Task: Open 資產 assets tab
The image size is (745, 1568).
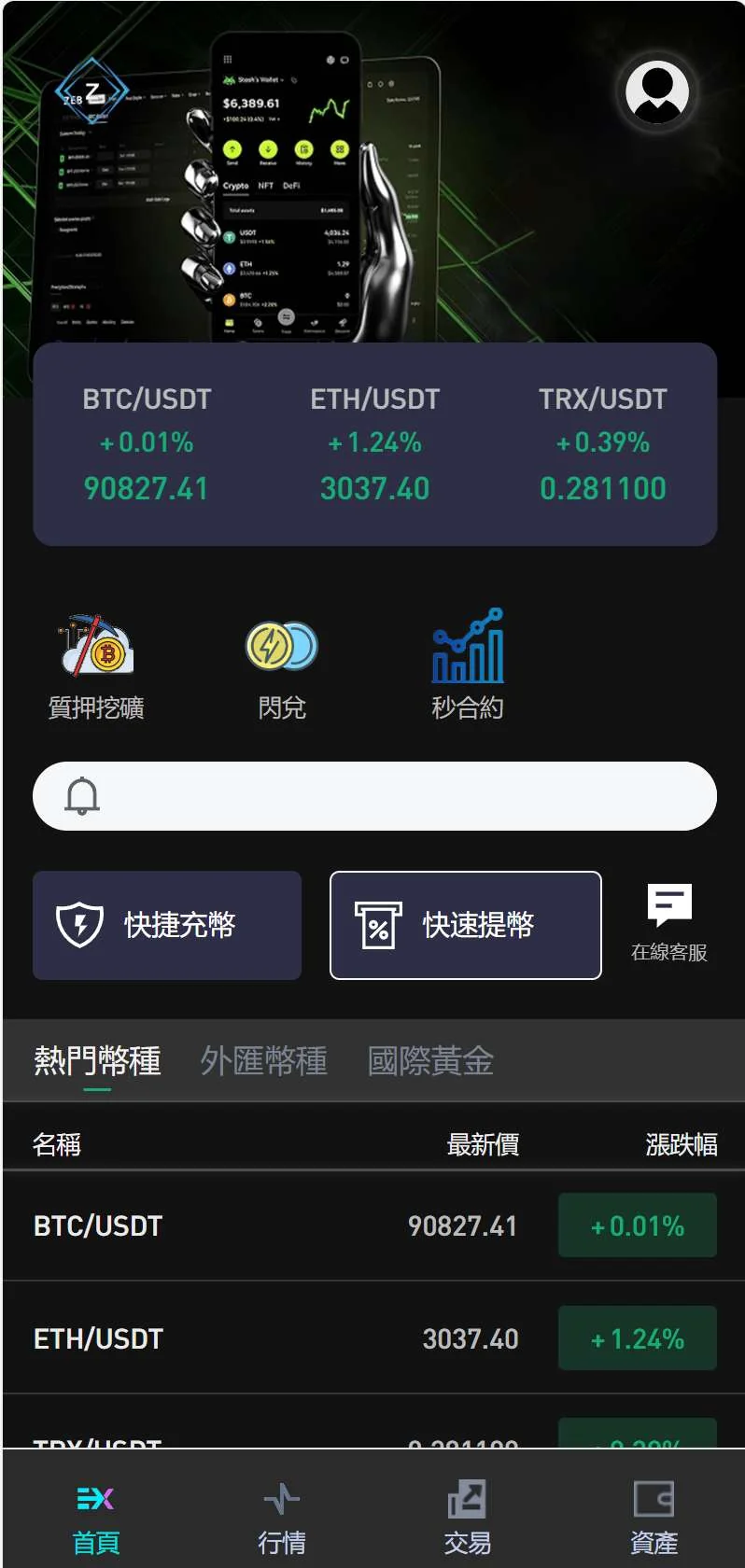Action: 654,1517
